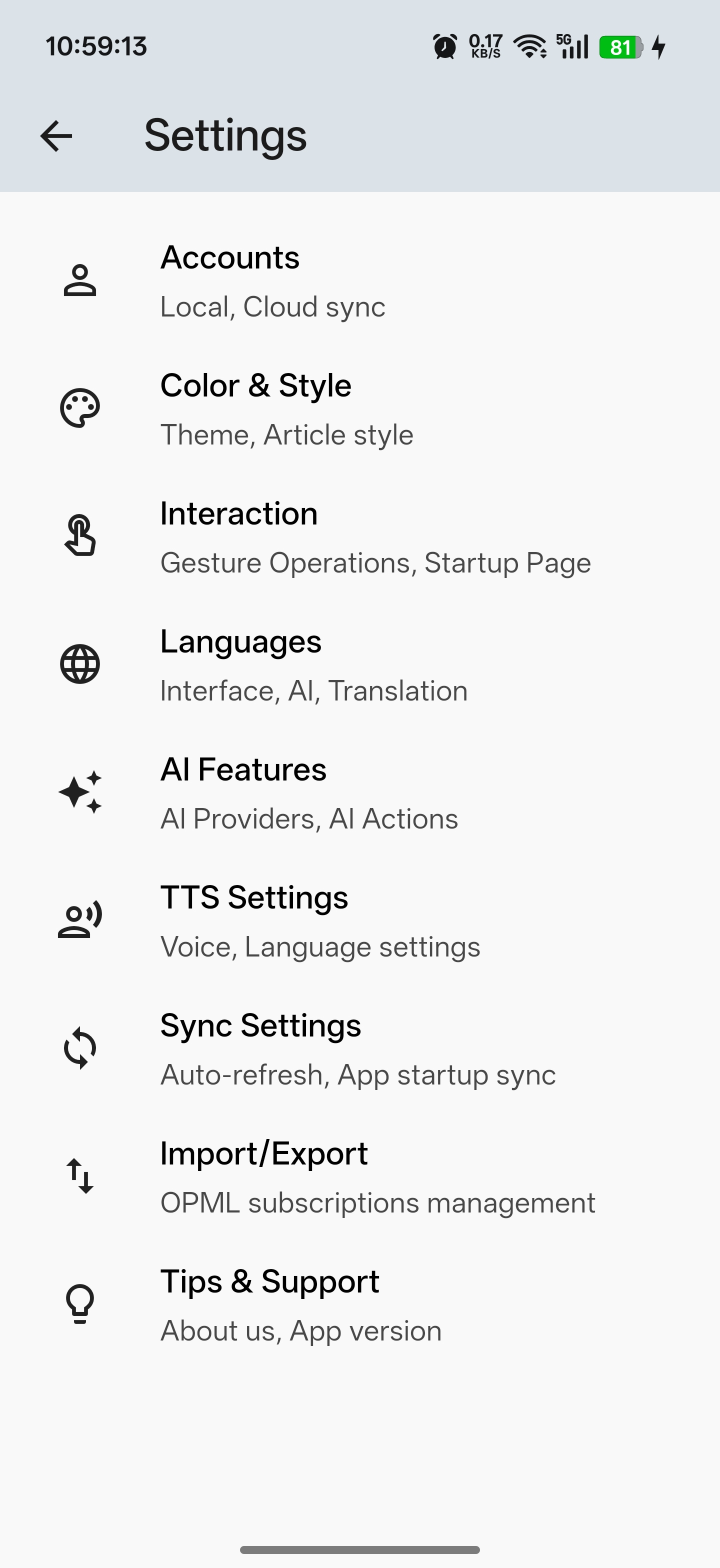Open Tips & Support about page
Image resolution: width=720 pixels, height=1568 pixels.
point(359,1303)
